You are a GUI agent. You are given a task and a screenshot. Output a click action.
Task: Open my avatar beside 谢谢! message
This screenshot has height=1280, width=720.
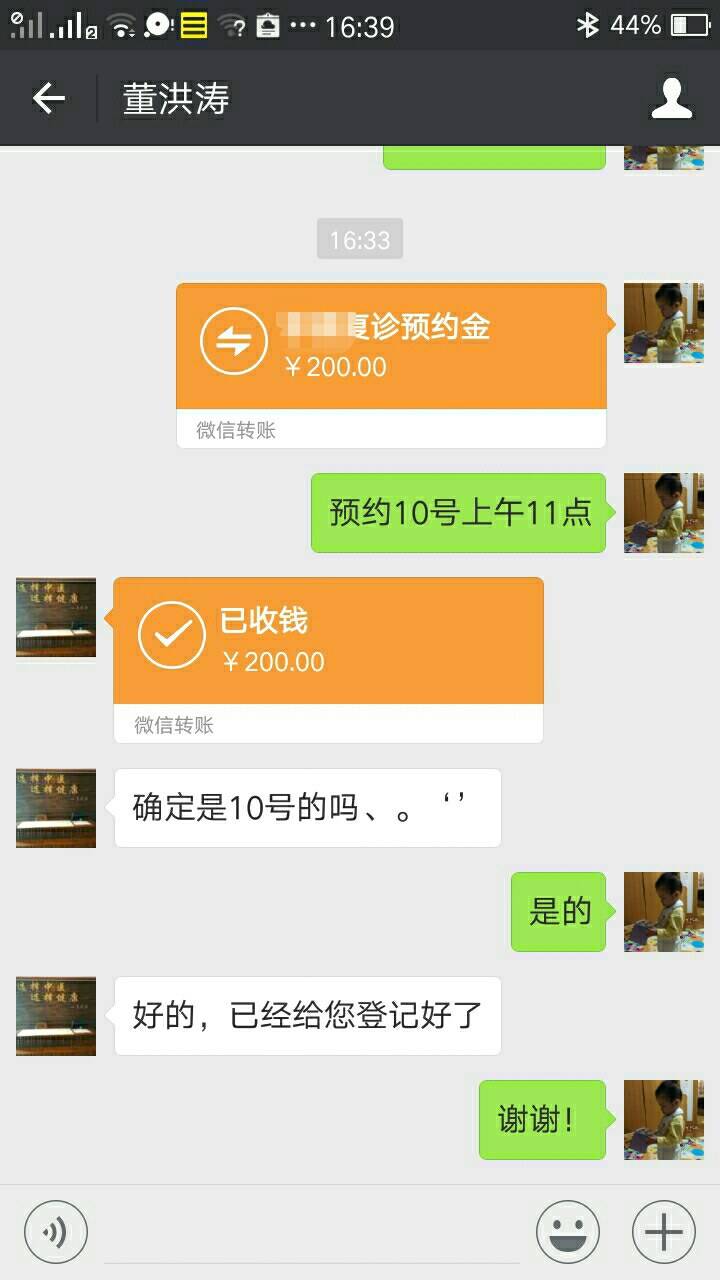(663, 1119)
